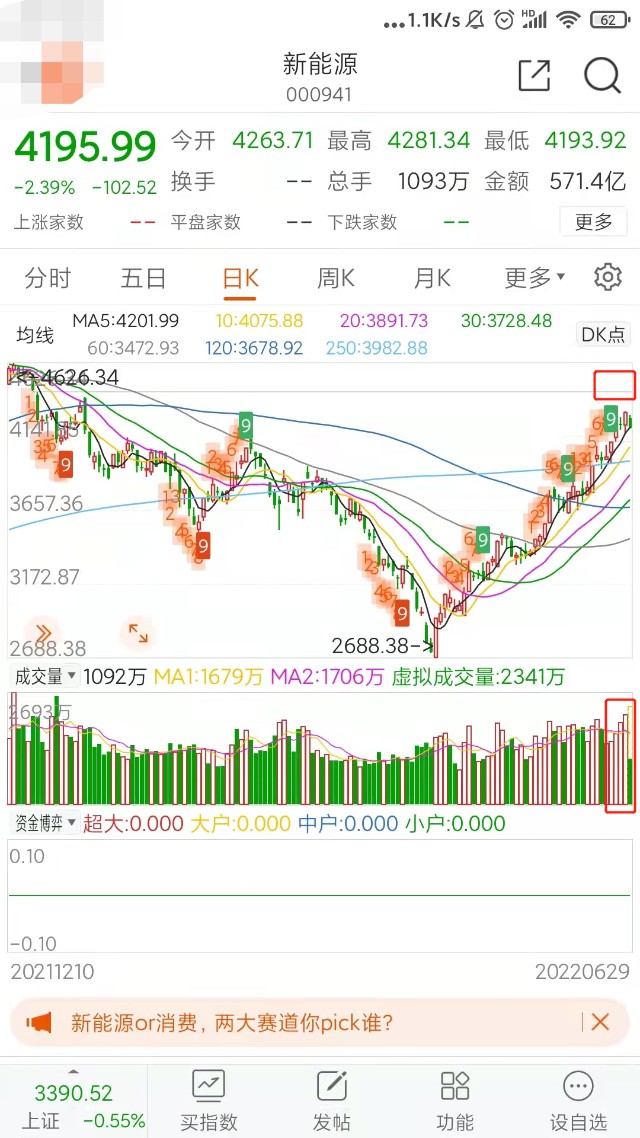This screenshot has height=1138, width=640.
Task: Dismiss the 新能源or消费 banner
Action: (600, 1022)
